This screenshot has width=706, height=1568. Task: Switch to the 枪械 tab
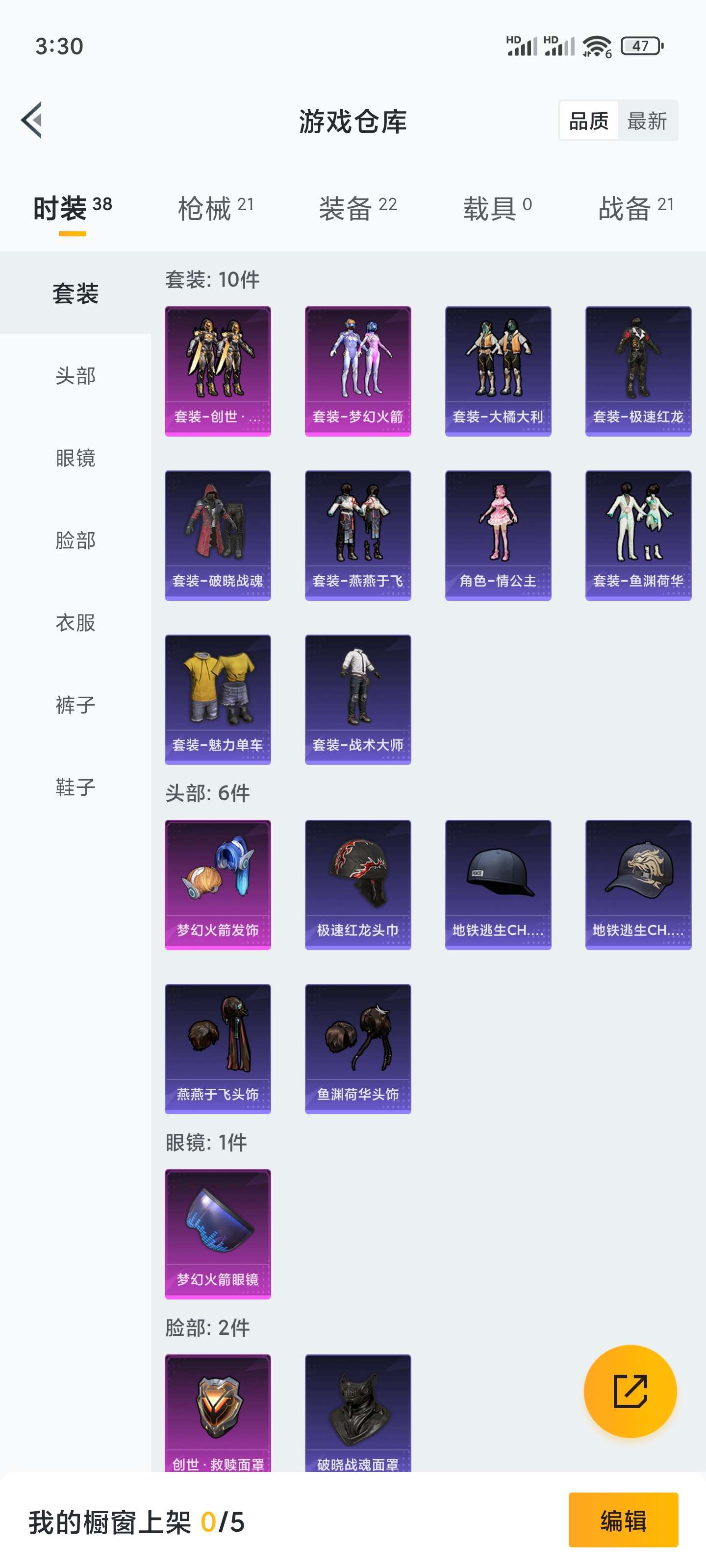click(215, 209)
